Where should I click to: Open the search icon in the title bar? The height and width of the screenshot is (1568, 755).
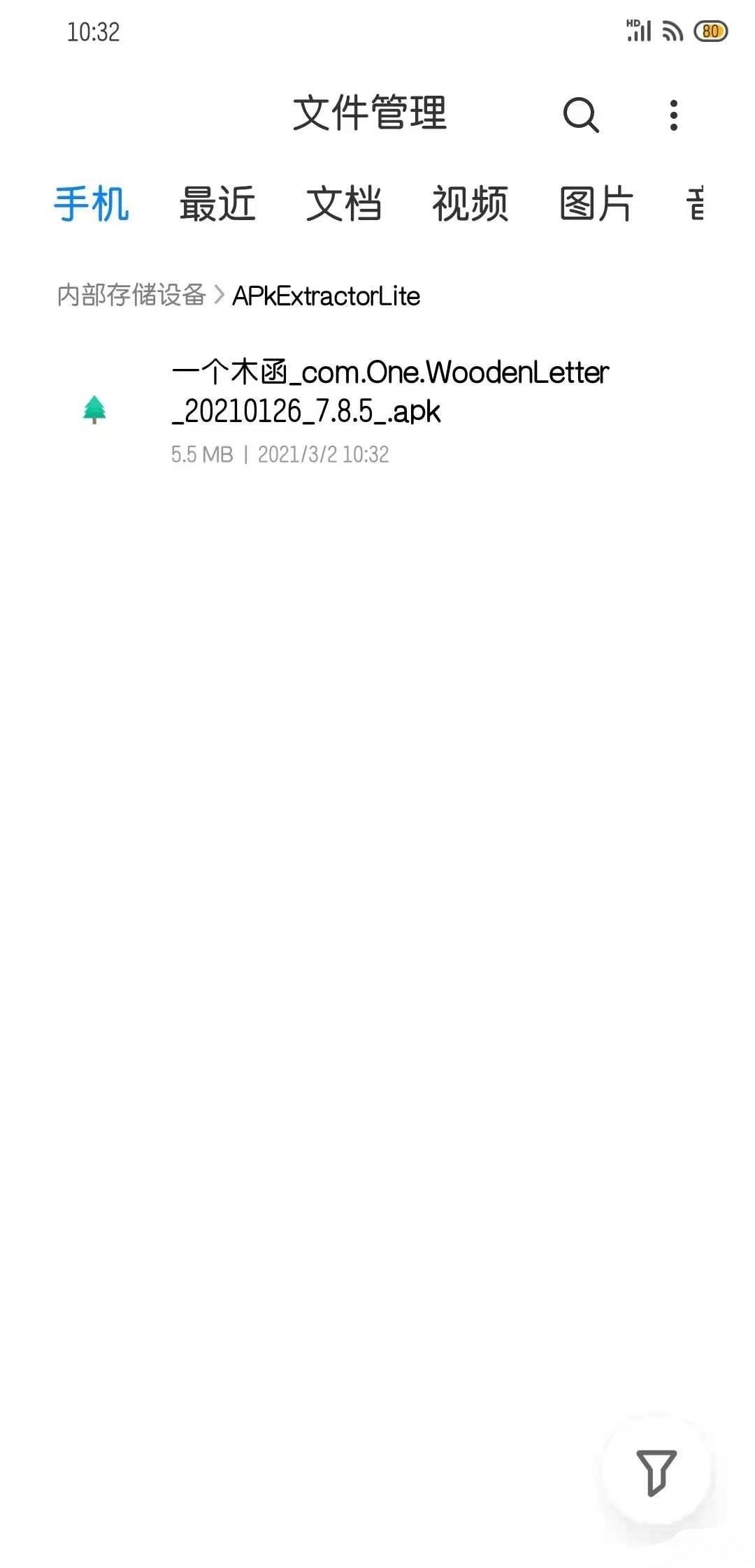click(581, 115)
